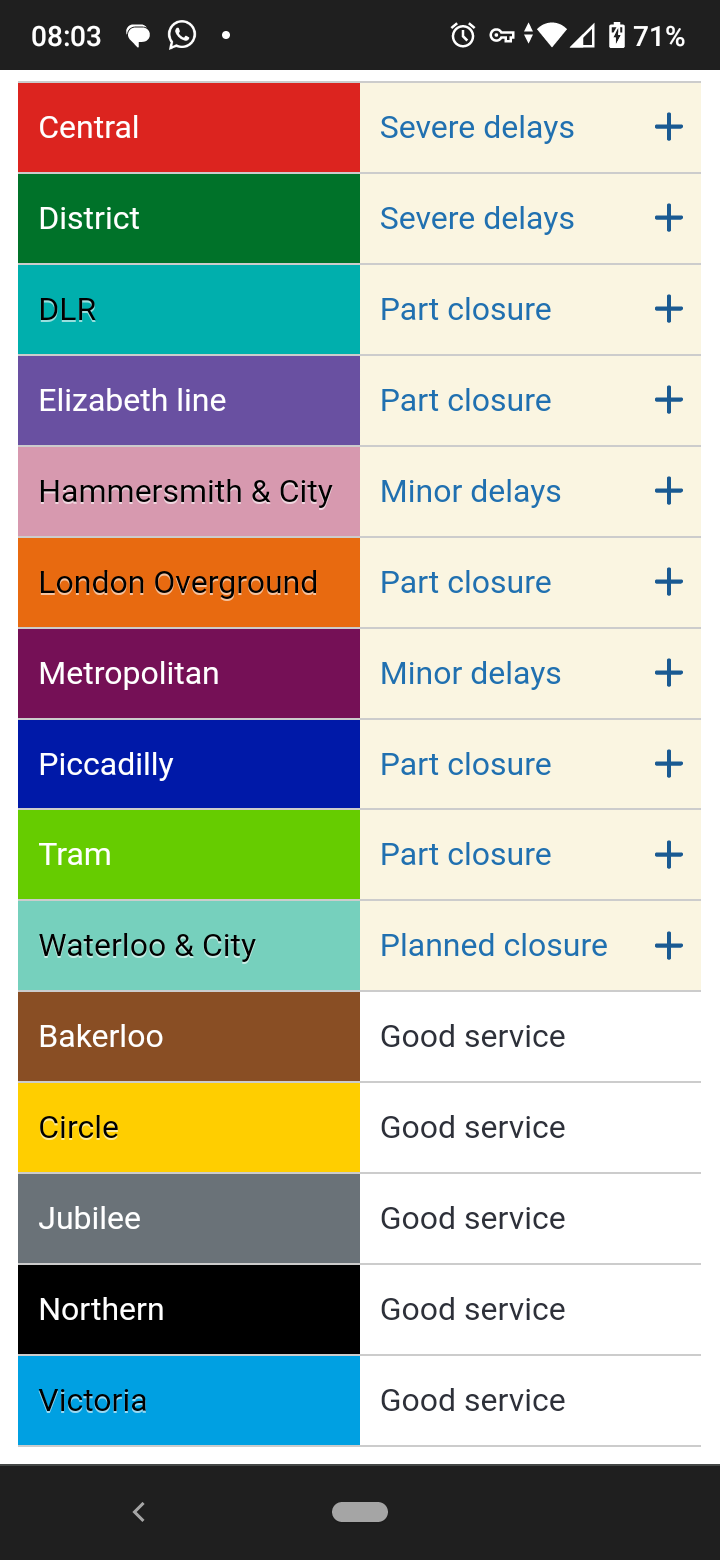Expand Piccadilly line part closure details
This screenshot has width=720, height=1560.
click(x=668, y=764)
